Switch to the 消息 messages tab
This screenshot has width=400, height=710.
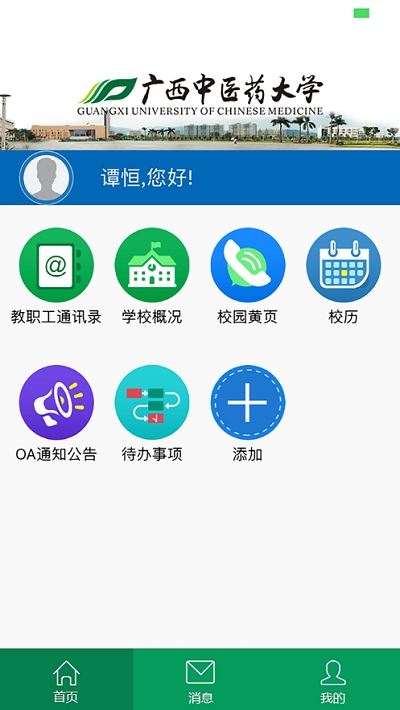click(x=200, y=680)
